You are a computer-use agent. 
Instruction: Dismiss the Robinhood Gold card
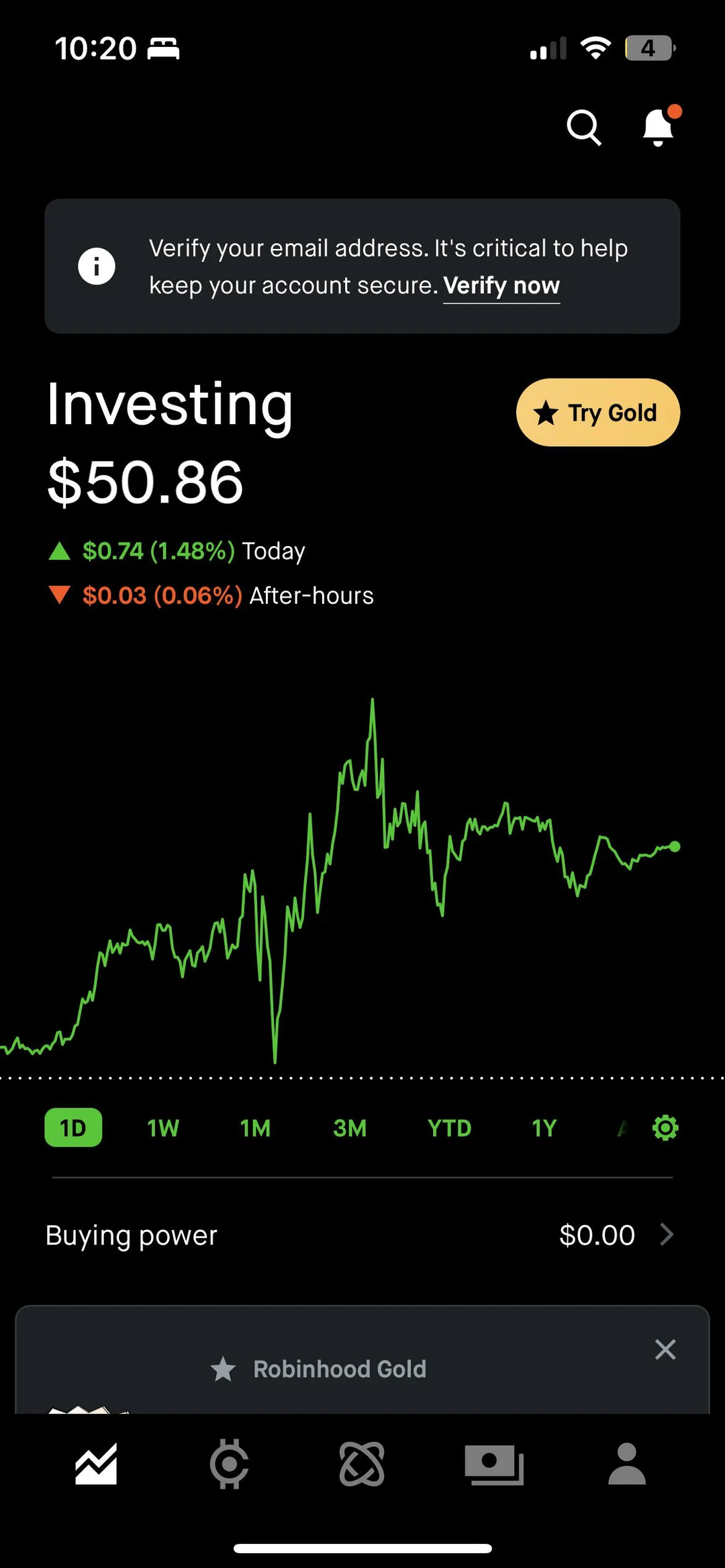click(x=665, y=1349)
